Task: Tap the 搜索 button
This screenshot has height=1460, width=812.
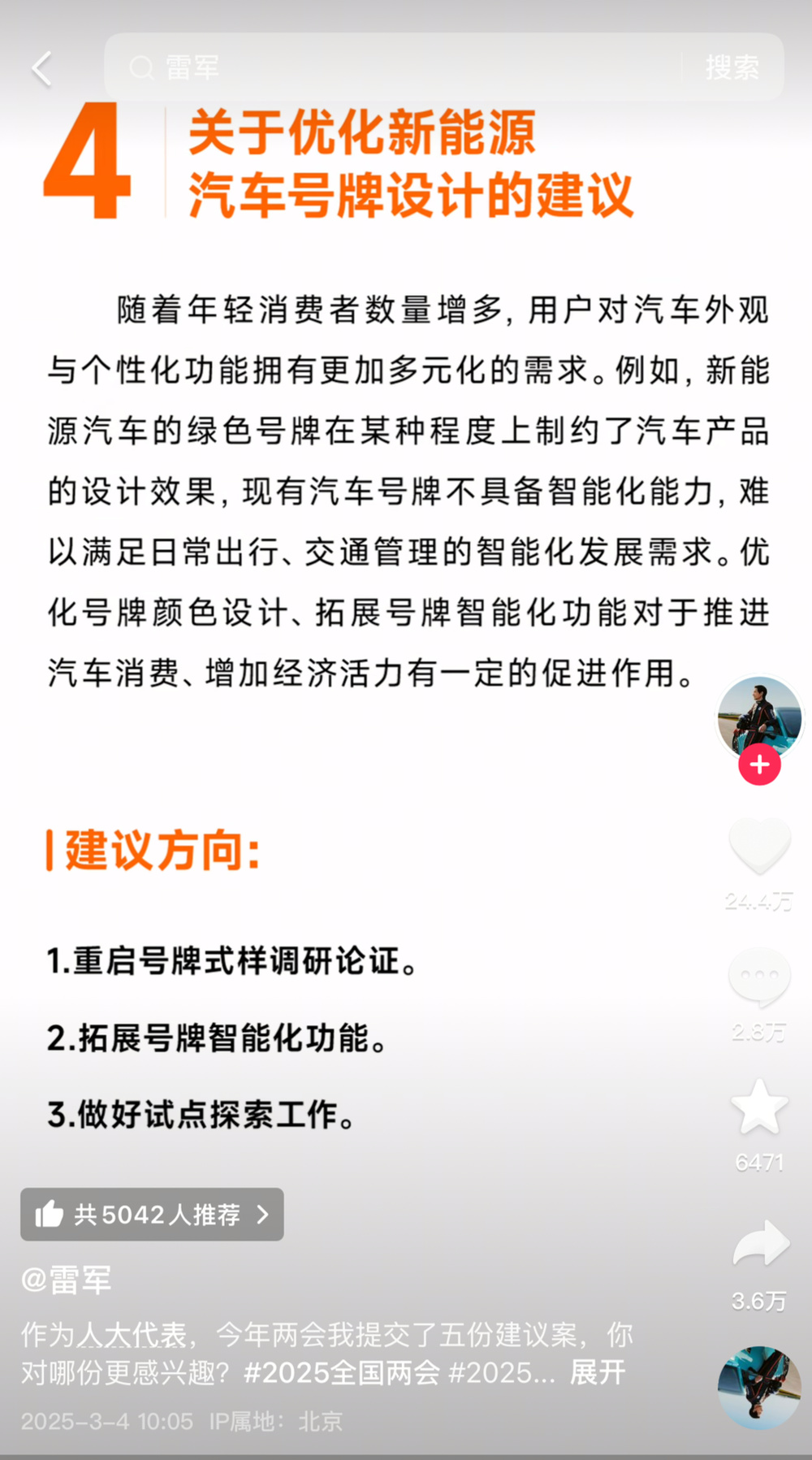Action: point(732,67)
